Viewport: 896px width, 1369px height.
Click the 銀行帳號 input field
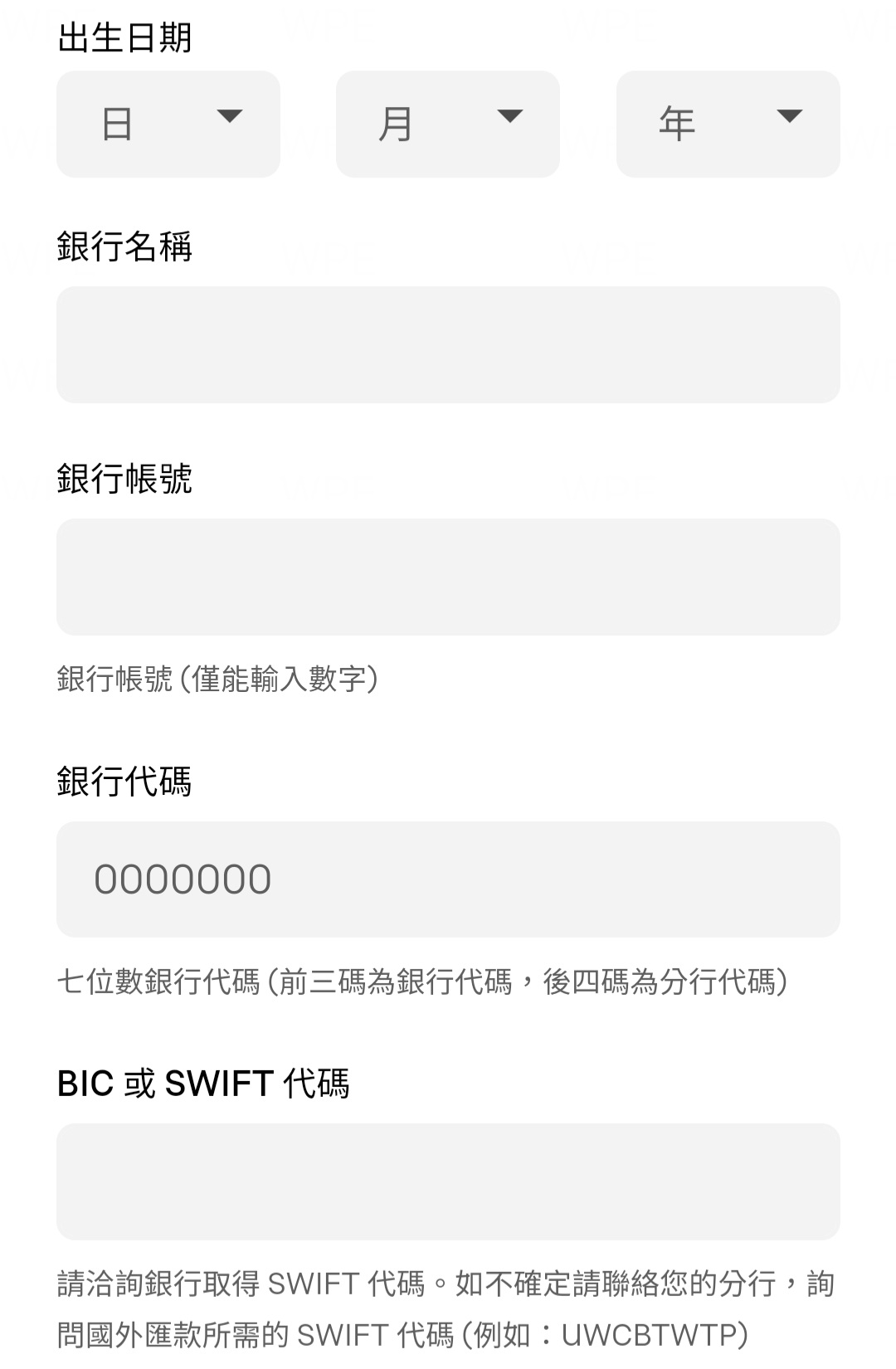448,576
